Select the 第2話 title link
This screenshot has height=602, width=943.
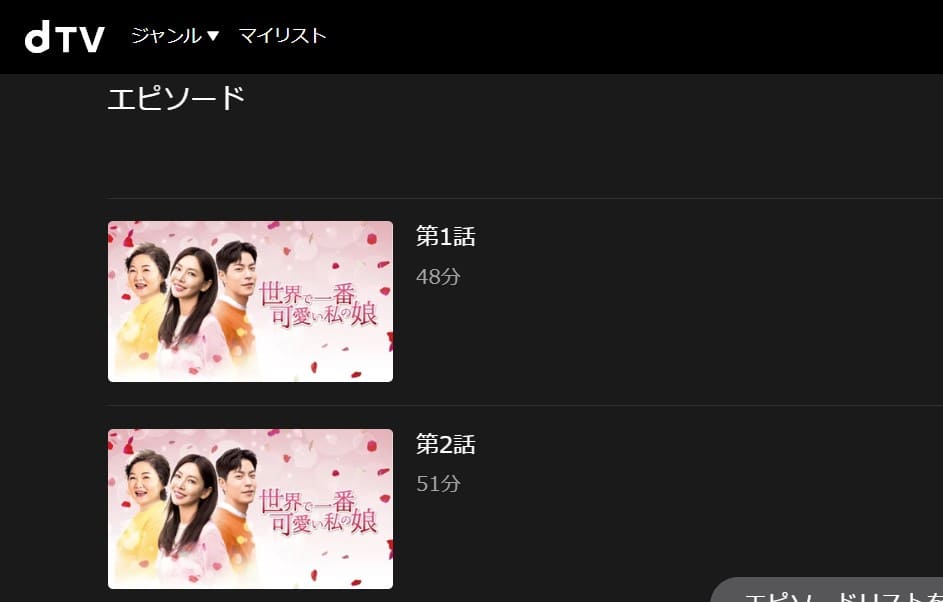[x=445, y=445]
